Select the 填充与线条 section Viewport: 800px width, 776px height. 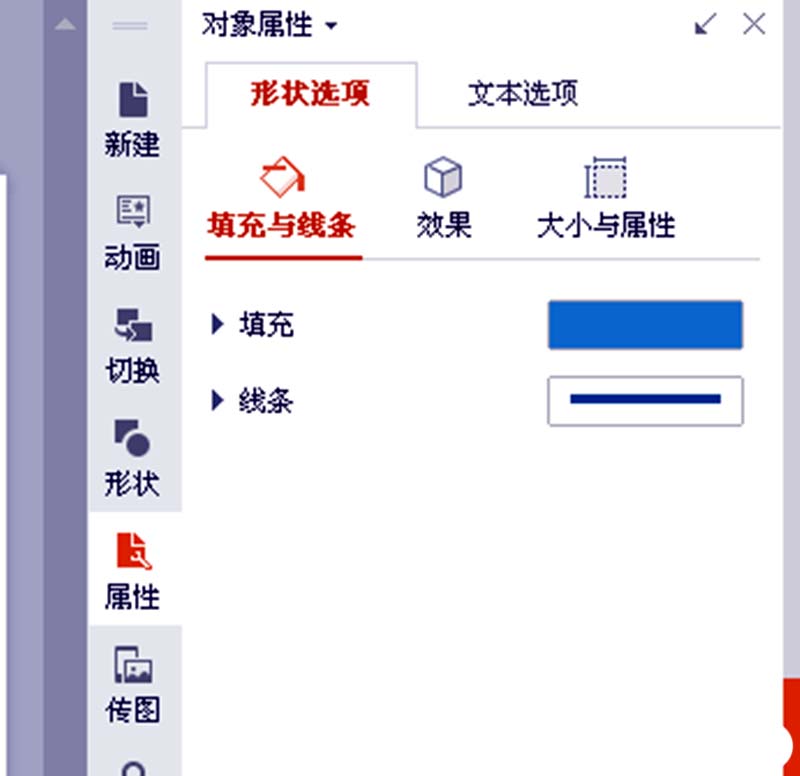pos(281,198)
